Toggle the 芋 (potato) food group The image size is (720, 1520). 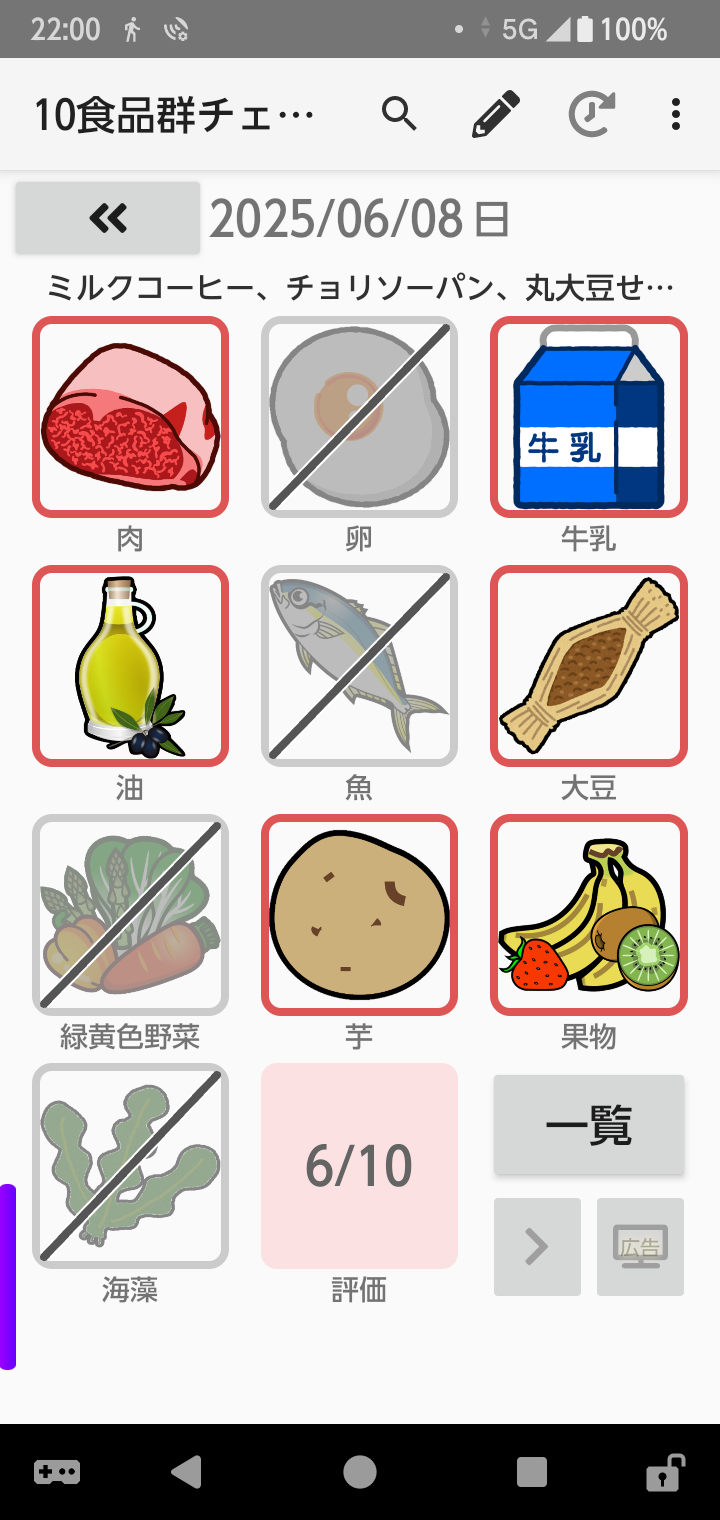coord(359,915)
